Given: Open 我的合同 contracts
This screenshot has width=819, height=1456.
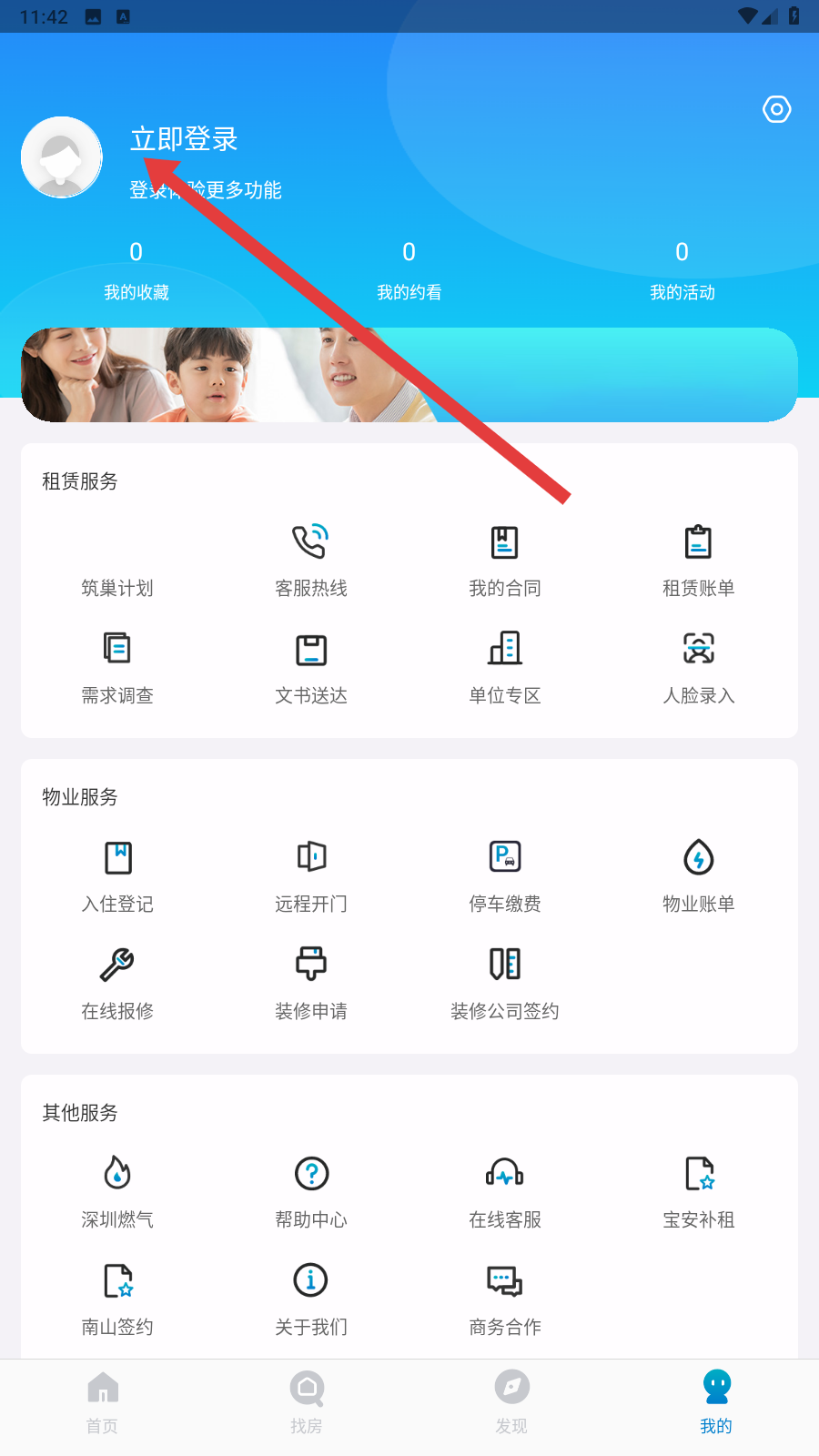Looking at the screenshot, I should point(505,560).
